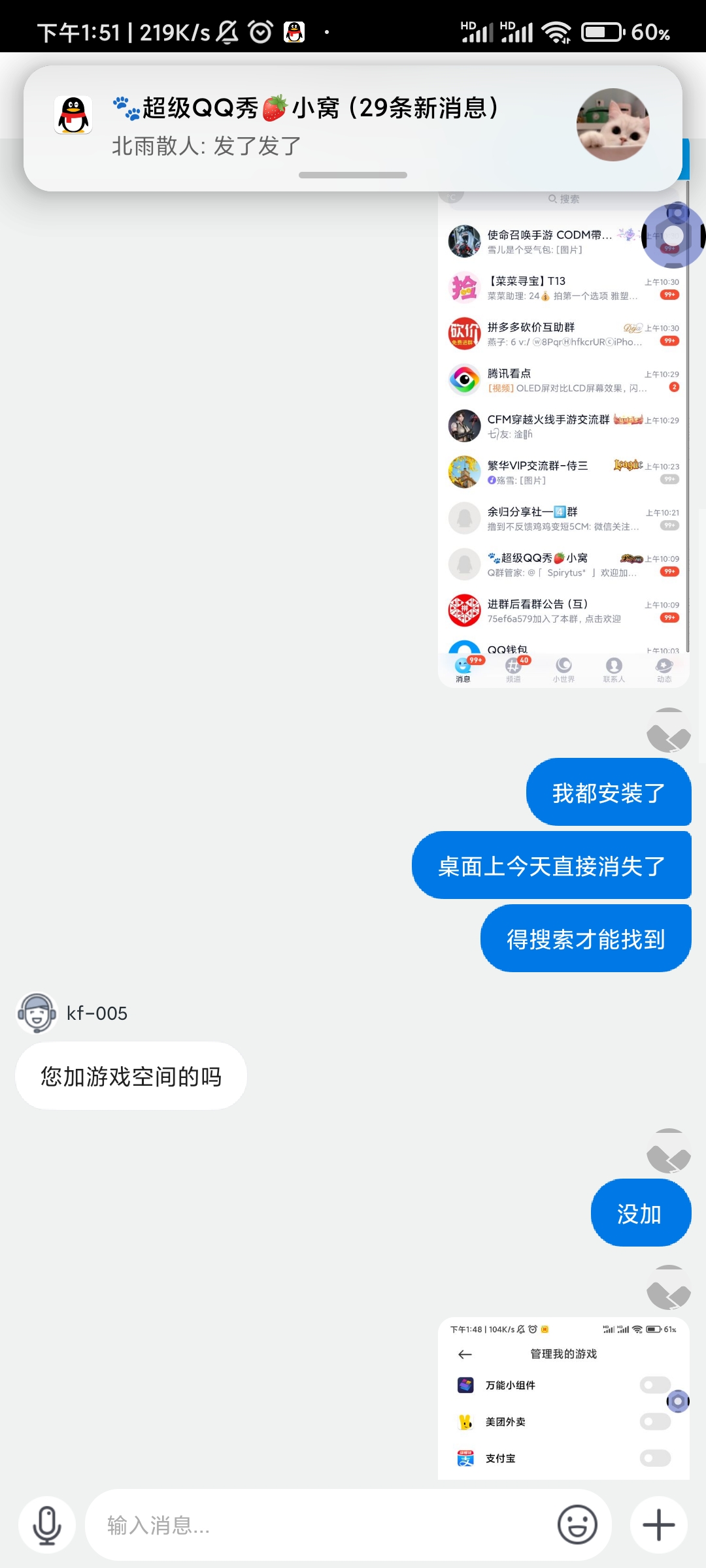Focus the 输入消息 text field
Image resolution: width=706 pixels, height=1568 pixels.
tap(320, 1526)
